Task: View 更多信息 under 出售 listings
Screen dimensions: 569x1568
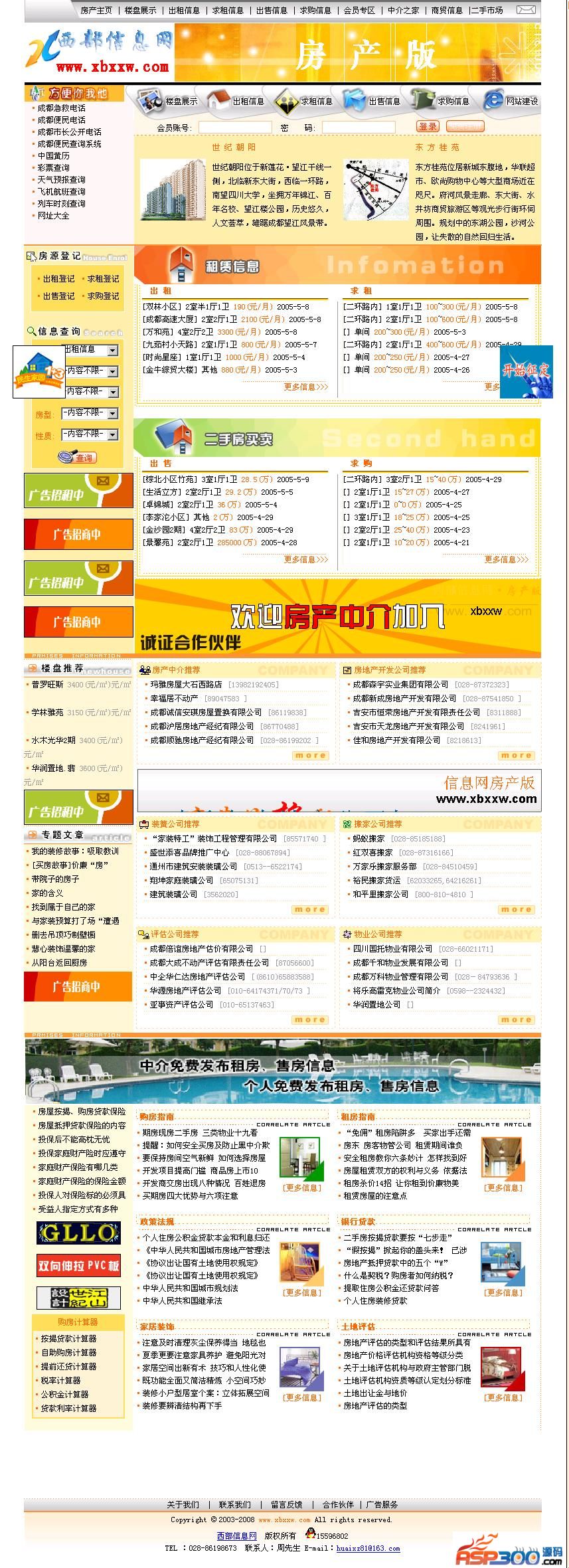Action: (305, 559)
